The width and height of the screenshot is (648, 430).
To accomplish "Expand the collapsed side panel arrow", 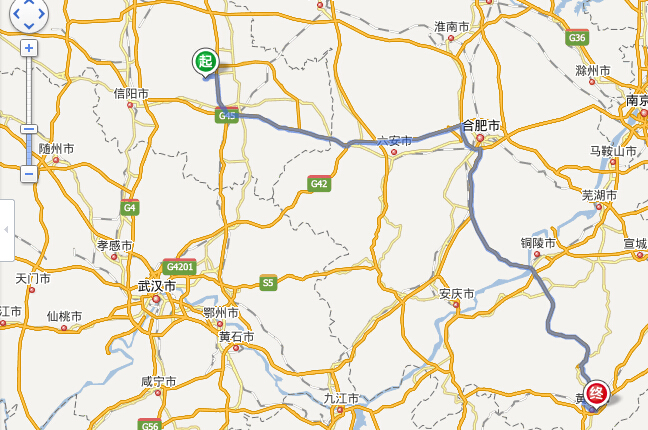I will pyautogui.click(x=5, y=229).
